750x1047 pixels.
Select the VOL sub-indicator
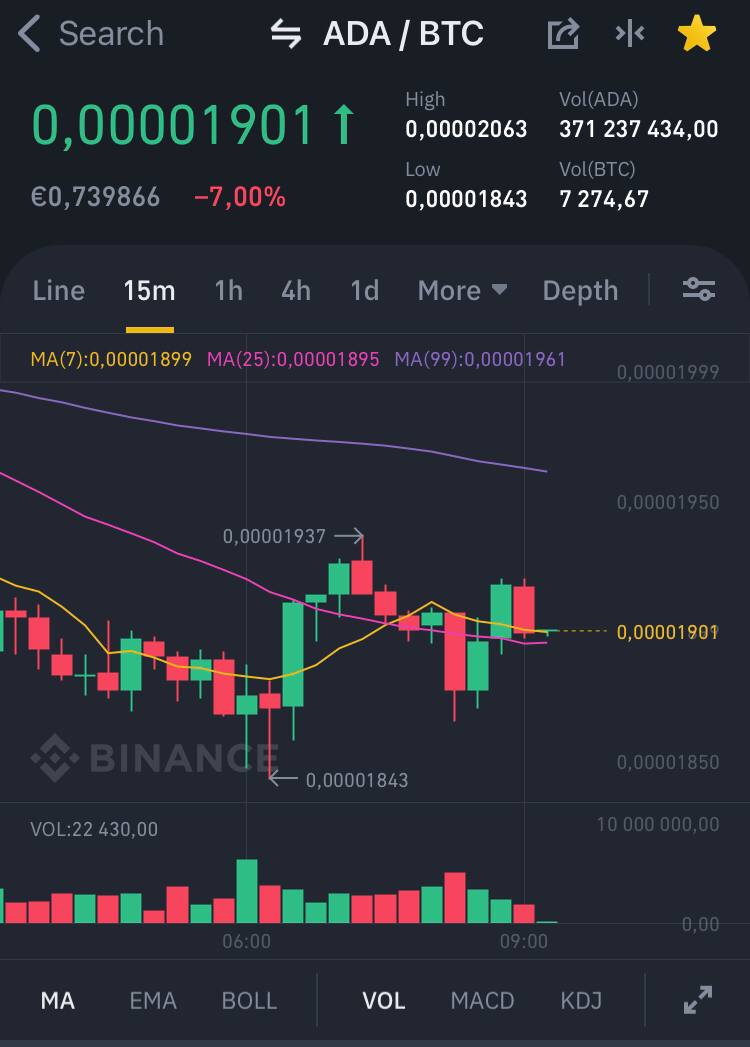click(x=383, y=1000)
